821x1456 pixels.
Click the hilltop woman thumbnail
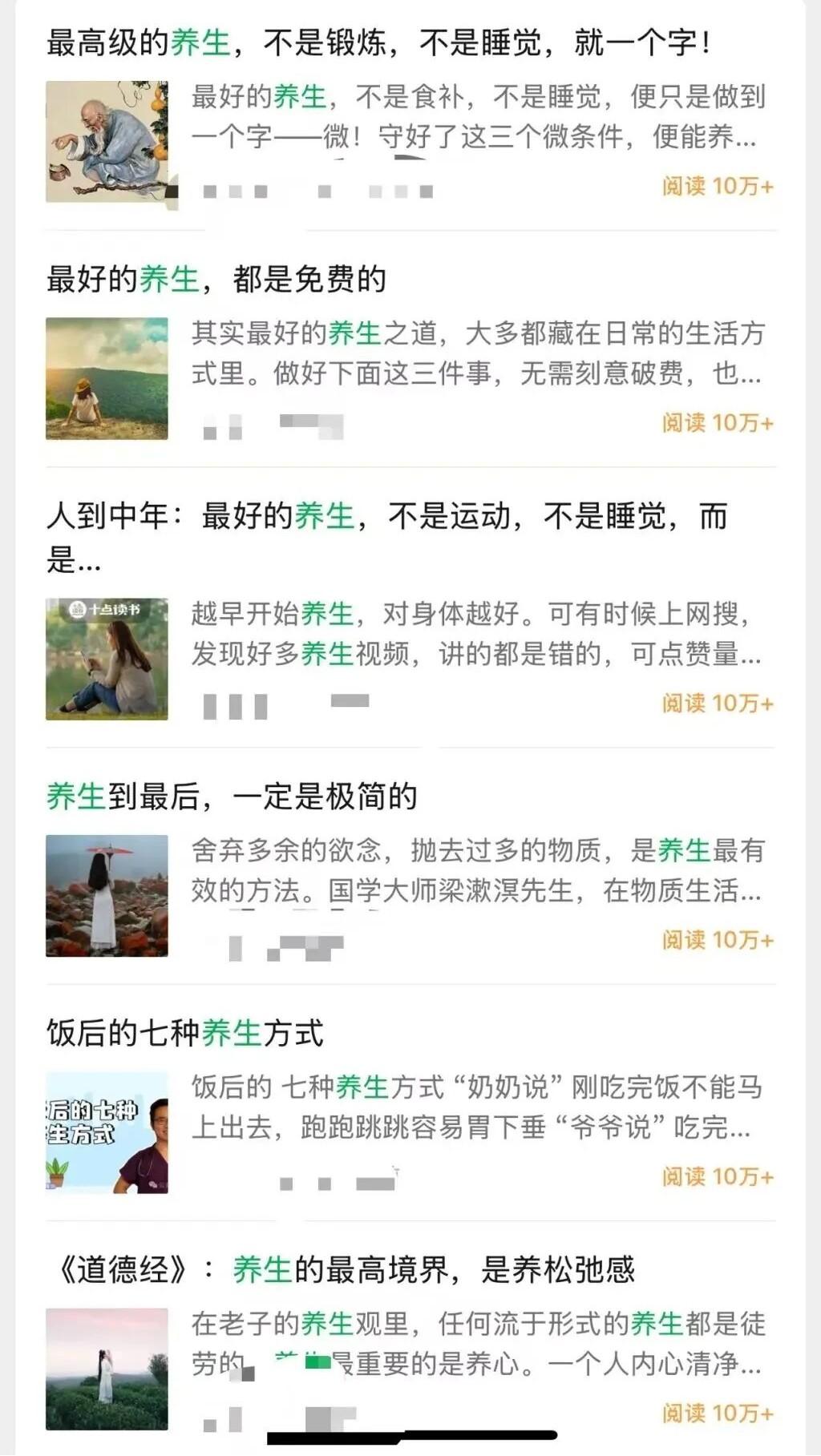pyautogui.click(x=108, y=377)
